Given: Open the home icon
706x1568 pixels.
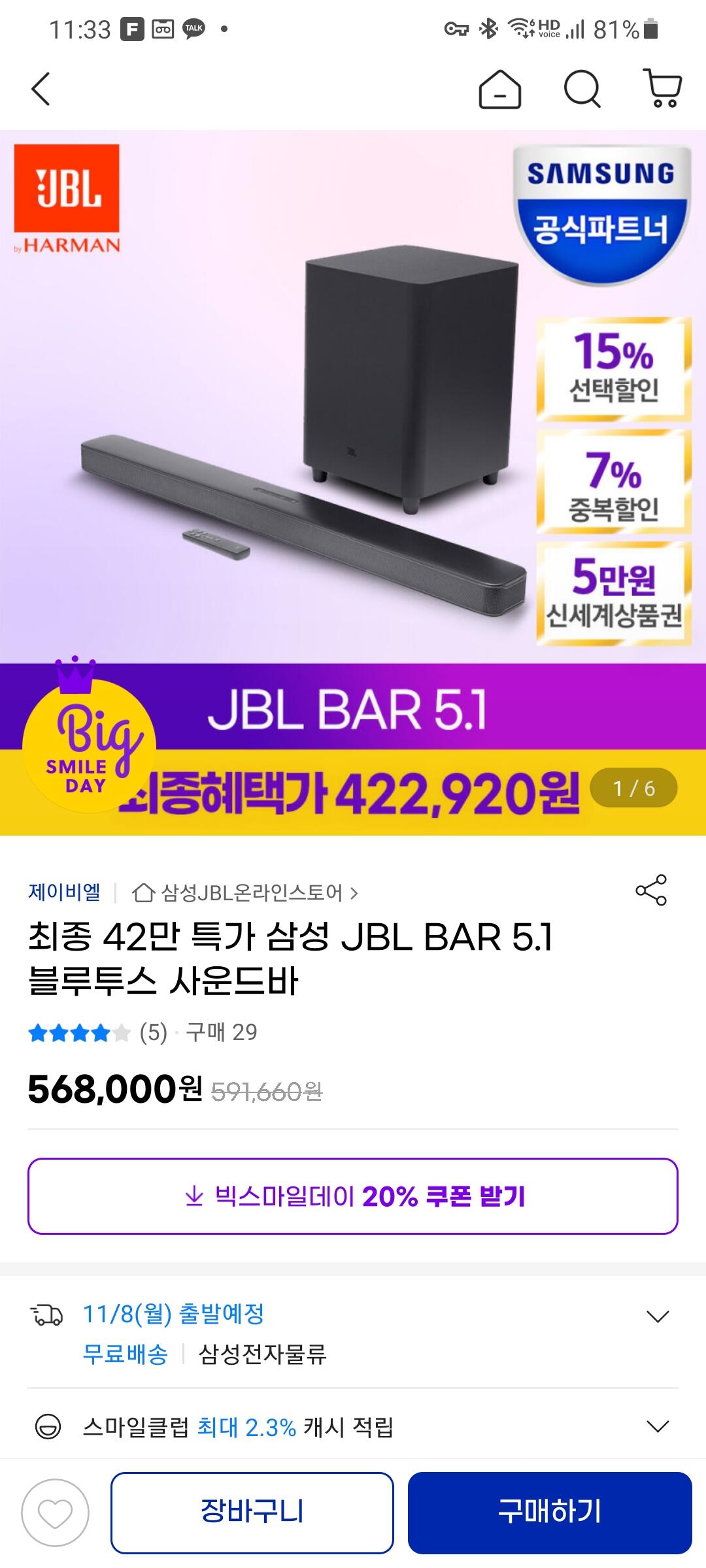Looking at the screenshot, I should tap(500, 89).
